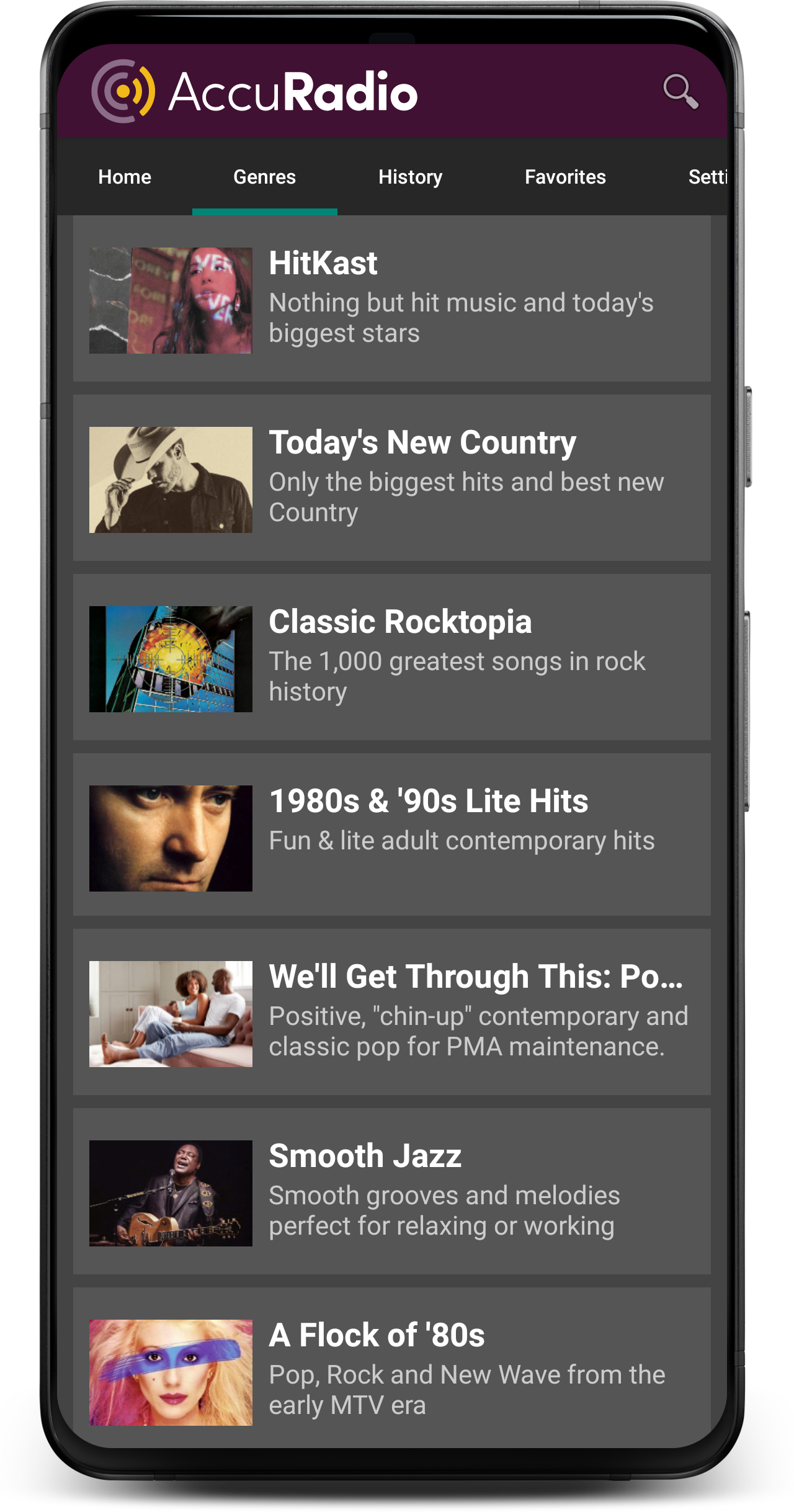Select 1980s & '90s Lite Hits
Screen dimensions: 794x1512
click(392, 834)
